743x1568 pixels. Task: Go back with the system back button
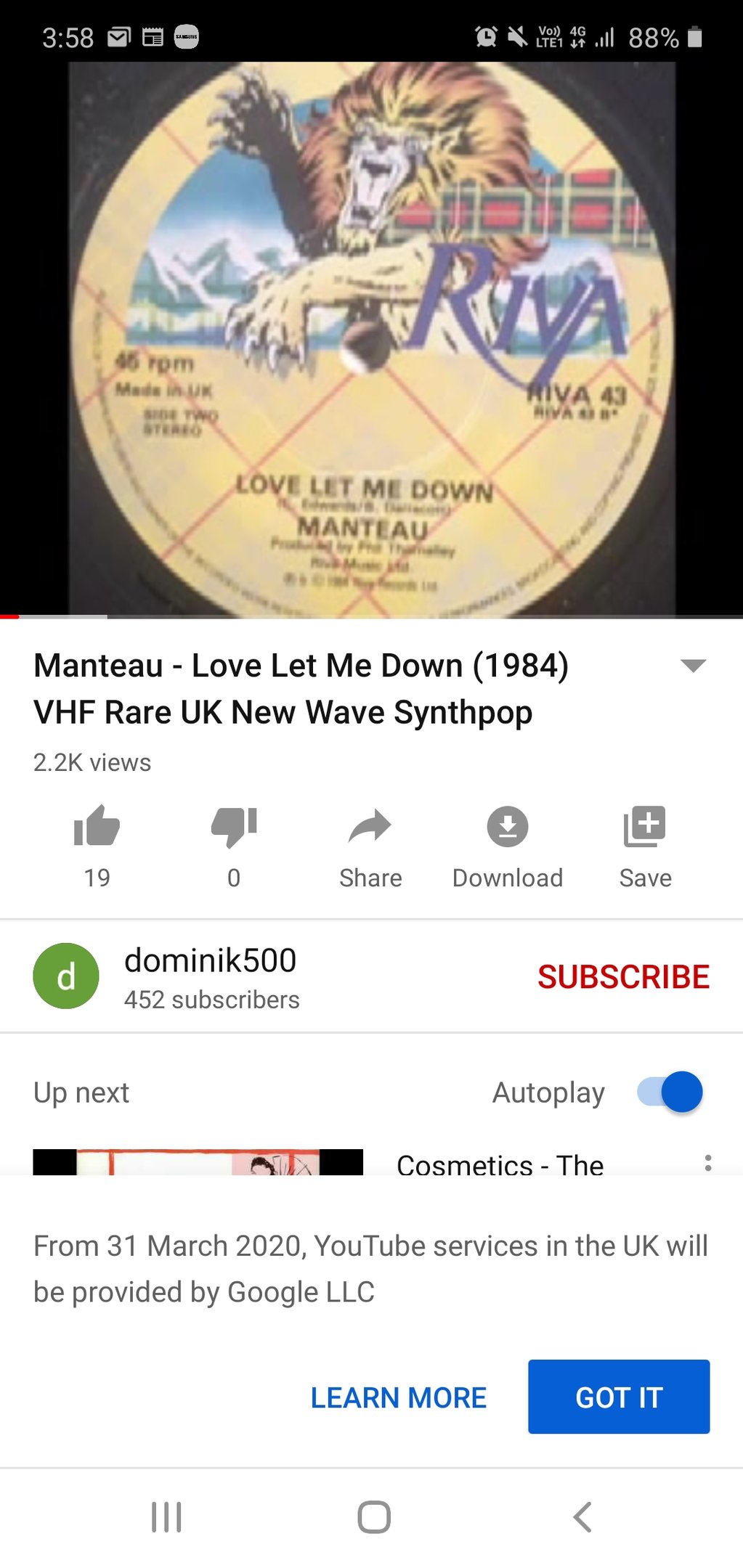pyautogui.click(x=582, y=1517)
